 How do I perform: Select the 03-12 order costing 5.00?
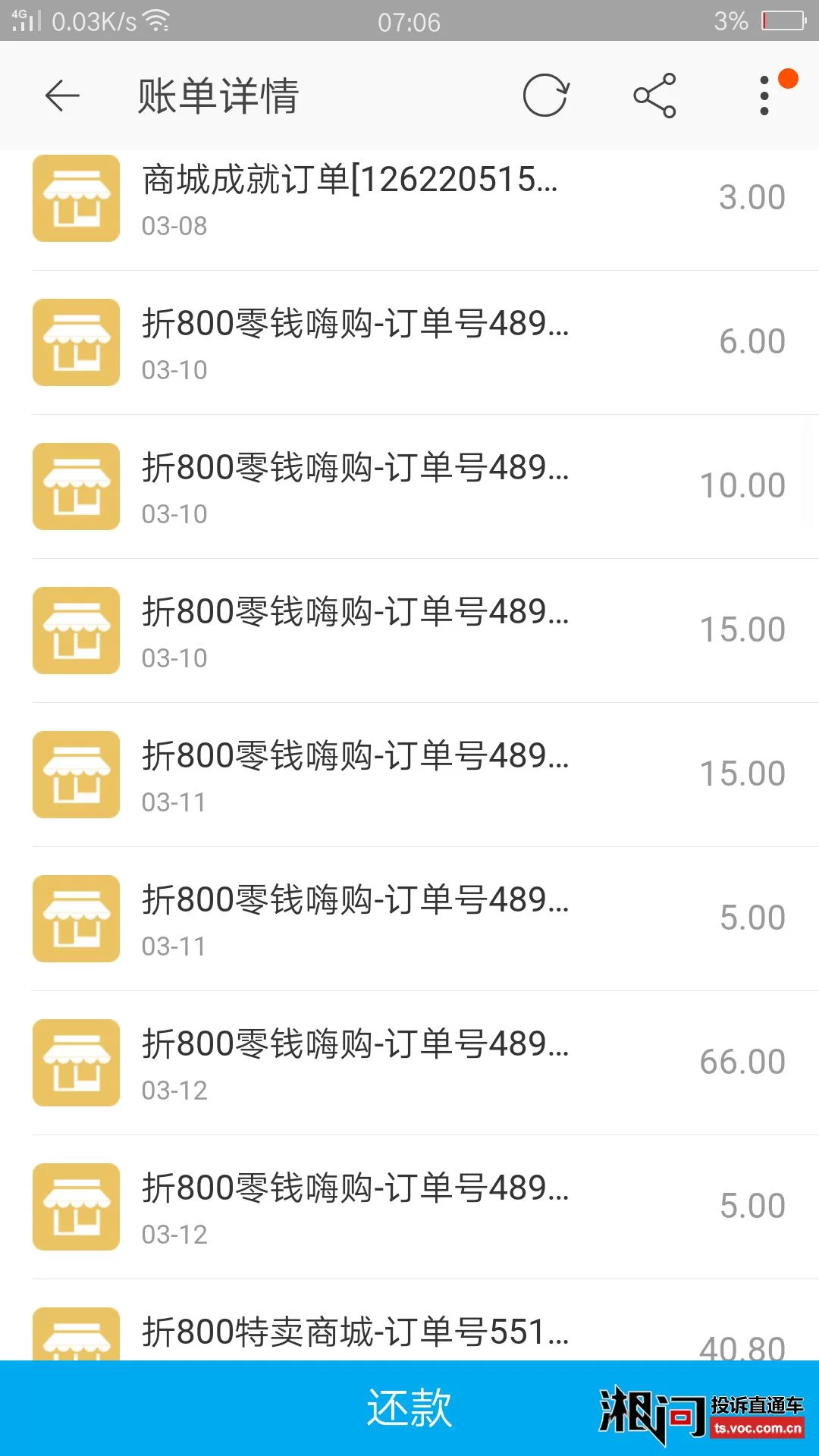tap(409, 1207)
